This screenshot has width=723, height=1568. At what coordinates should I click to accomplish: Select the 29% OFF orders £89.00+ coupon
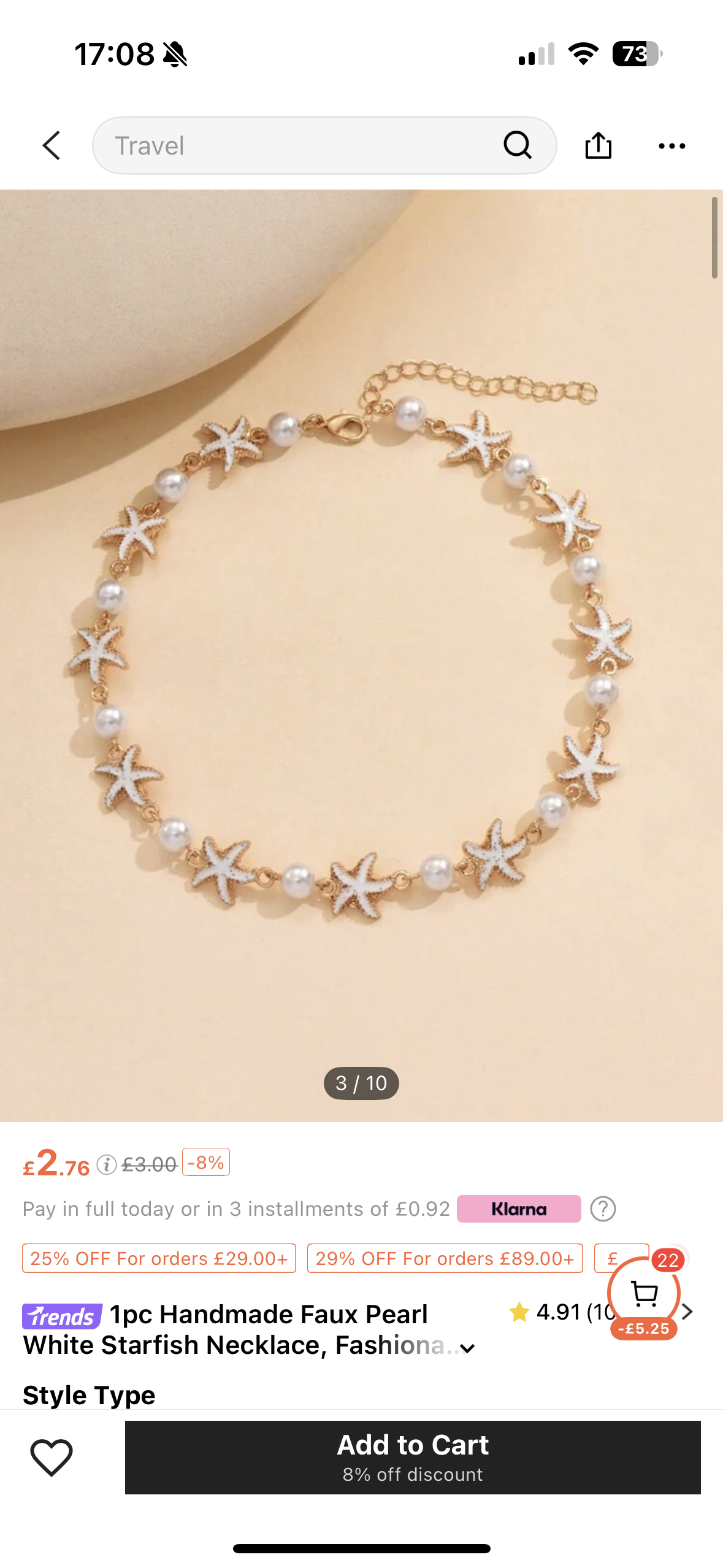(445, 1258)
